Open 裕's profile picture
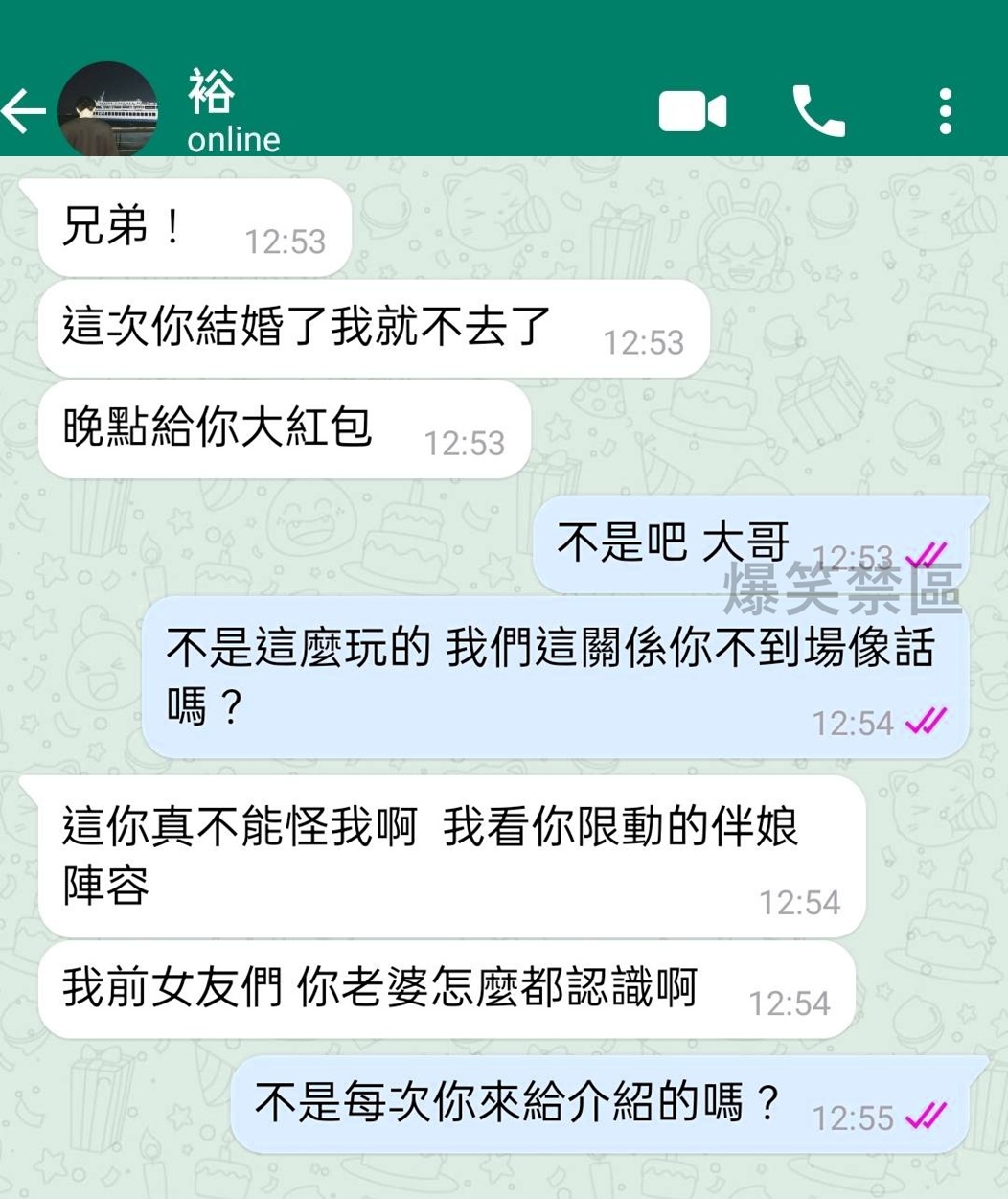This screenshot has width=1008, height=1199. click(107, 111)
